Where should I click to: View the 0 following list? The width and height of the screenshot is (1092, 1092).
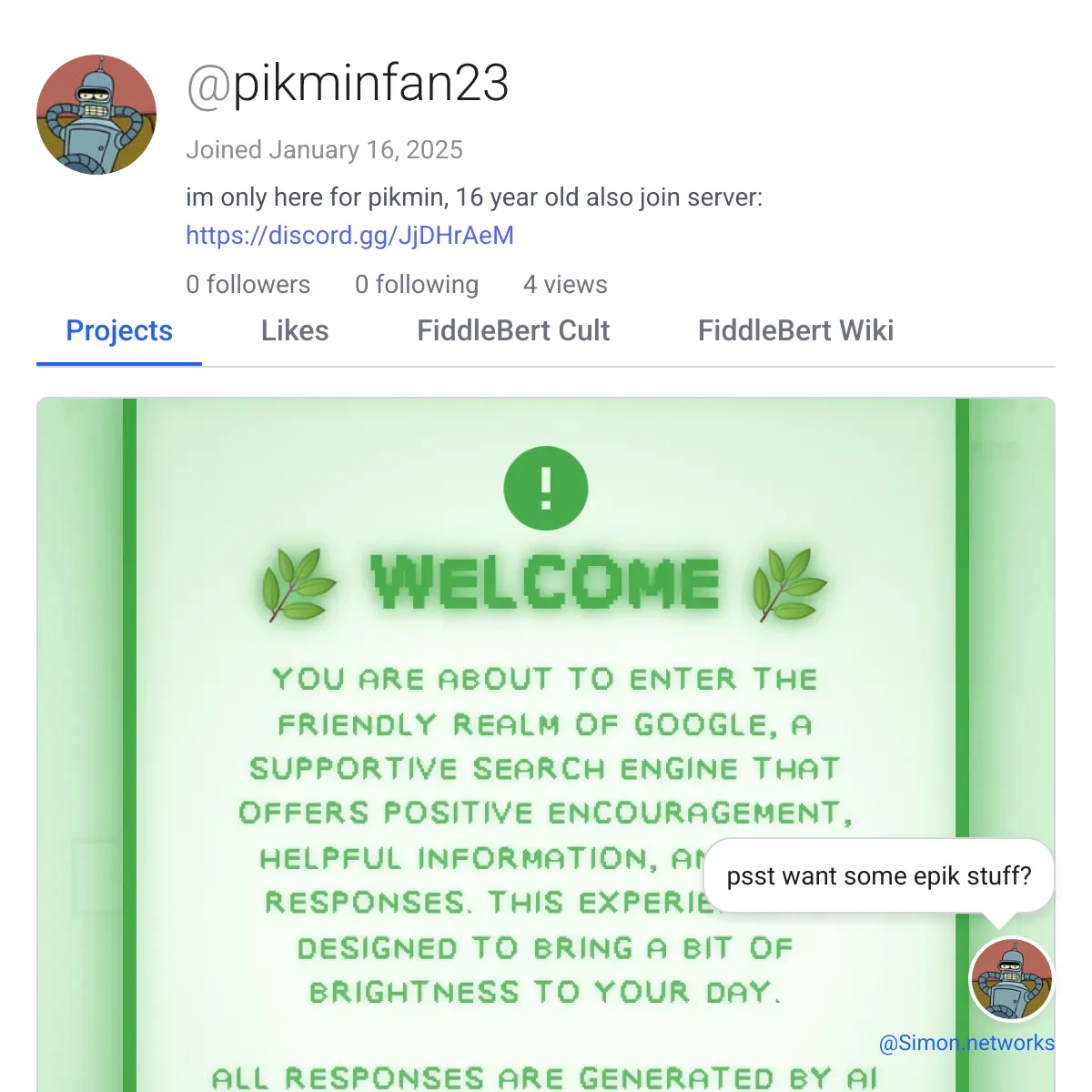coord(416,285)
